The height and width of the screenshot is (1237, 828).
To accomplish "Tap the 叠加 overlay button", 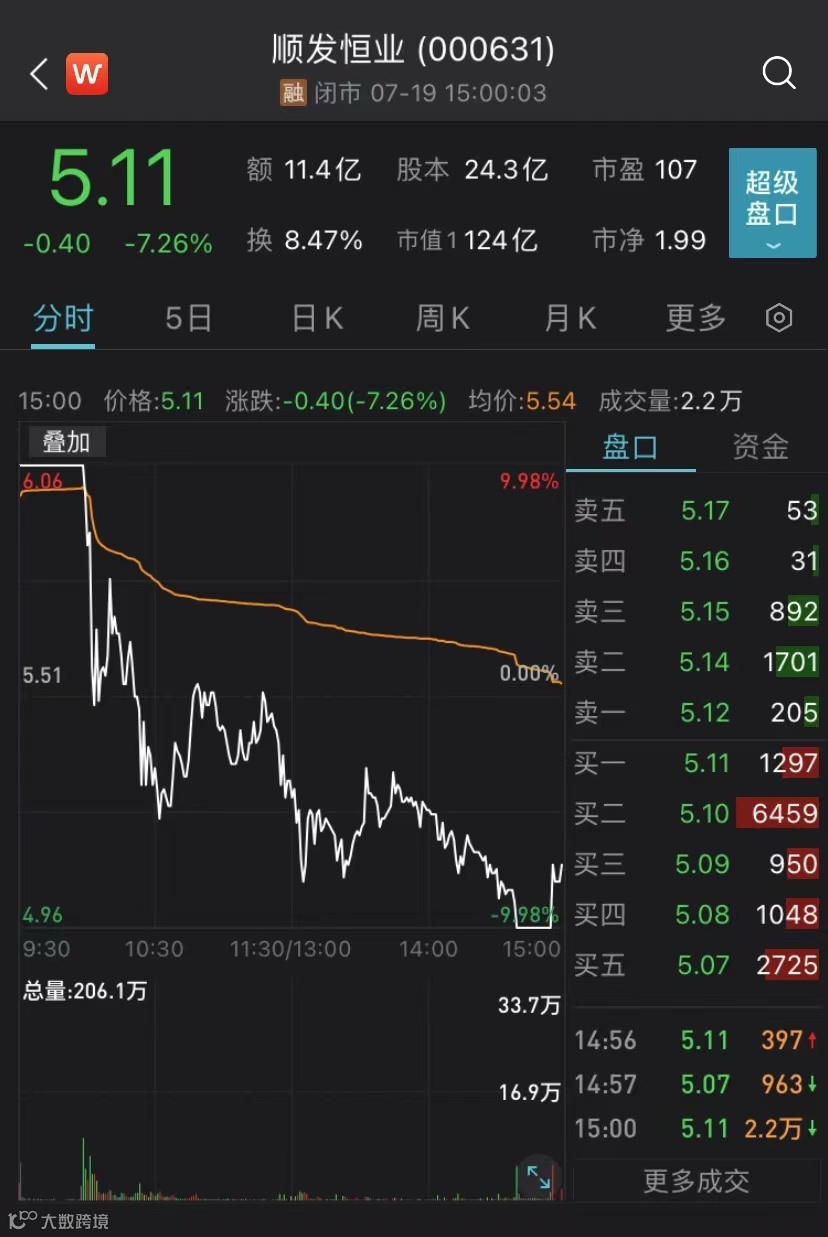I will click(x=65, y=442).
